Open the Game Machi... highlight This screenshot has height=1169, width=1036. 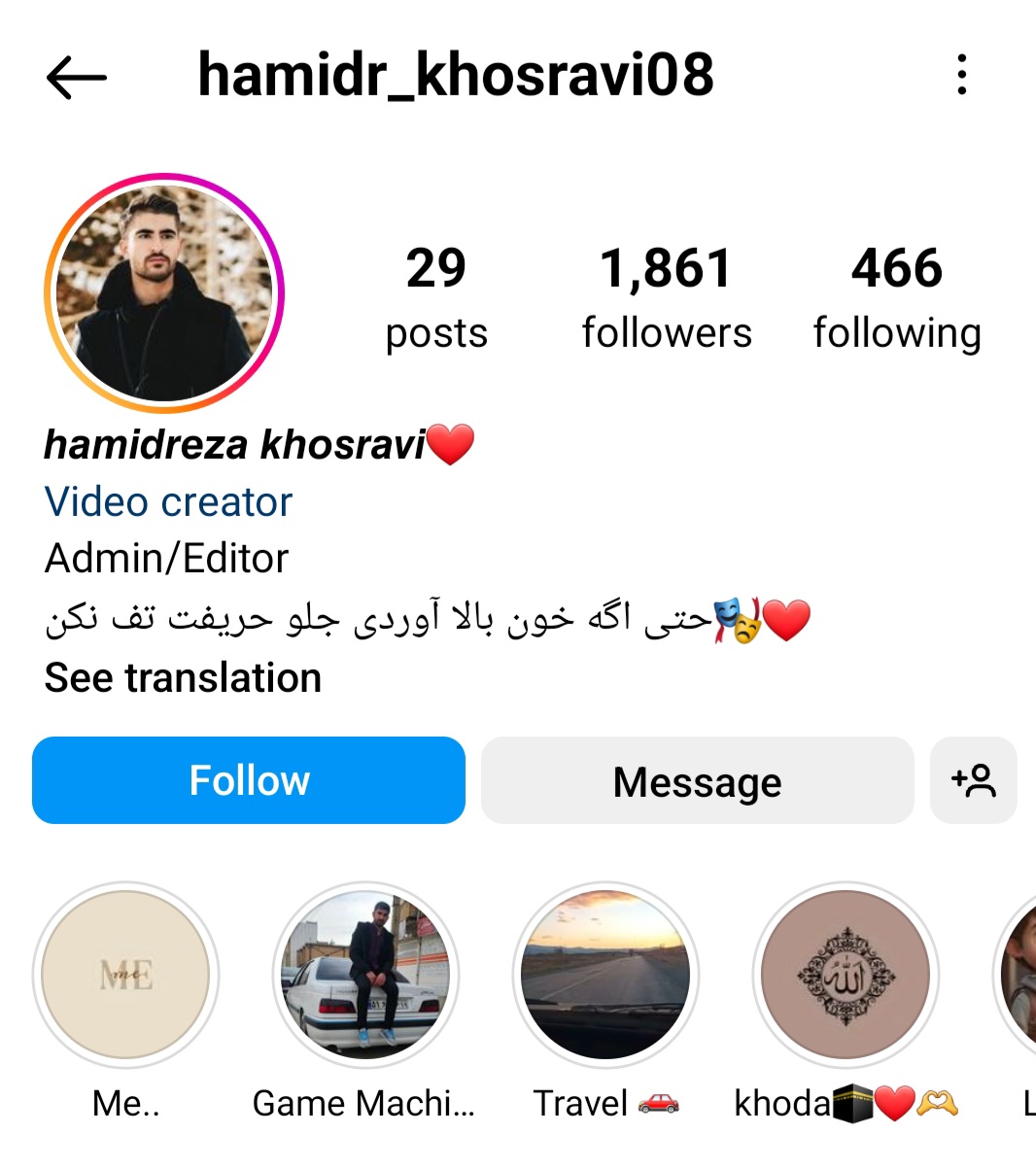tap(364, 975)
